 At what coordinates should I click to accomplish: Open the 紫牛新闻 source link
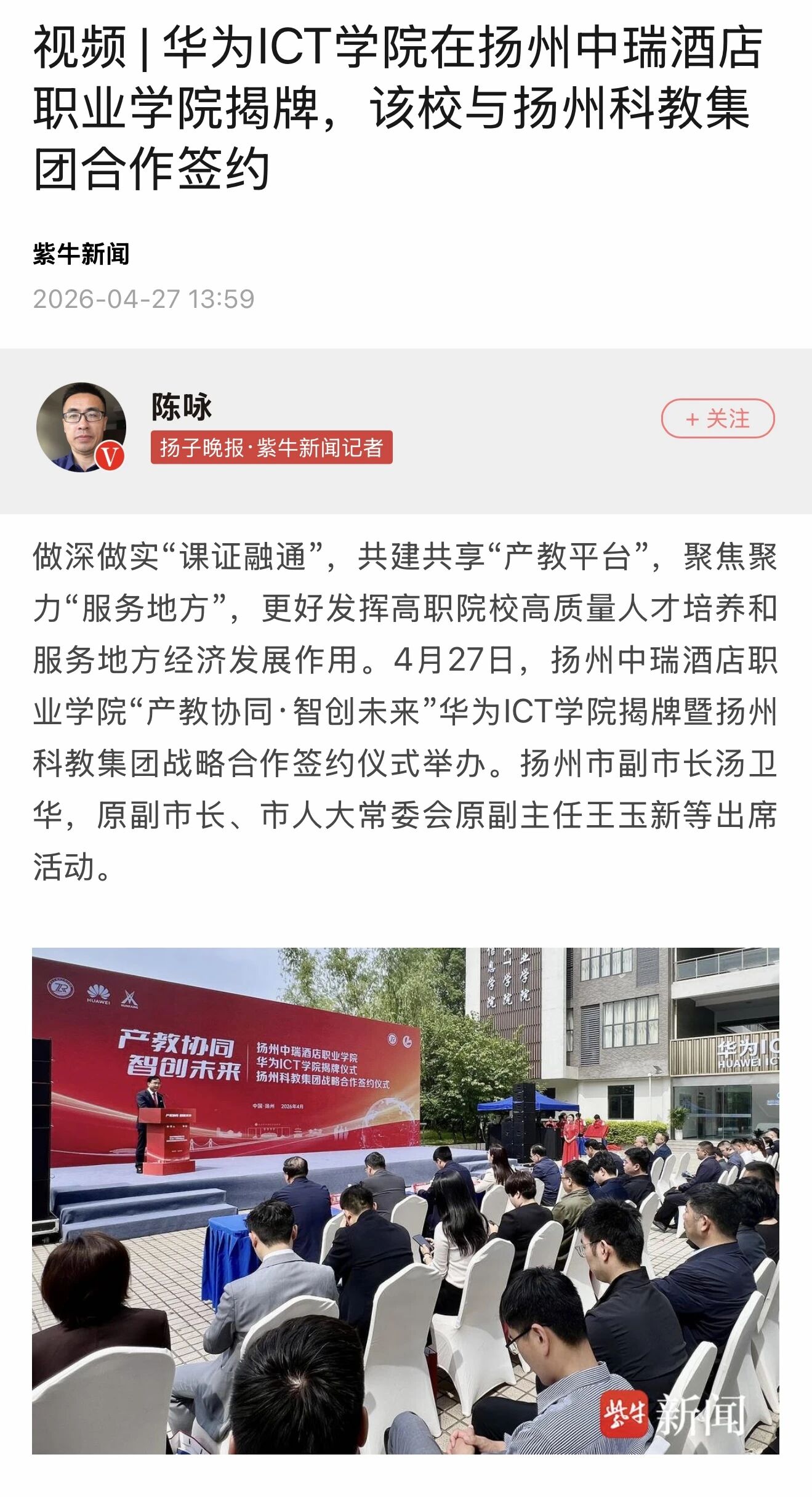tap(81, 254)
